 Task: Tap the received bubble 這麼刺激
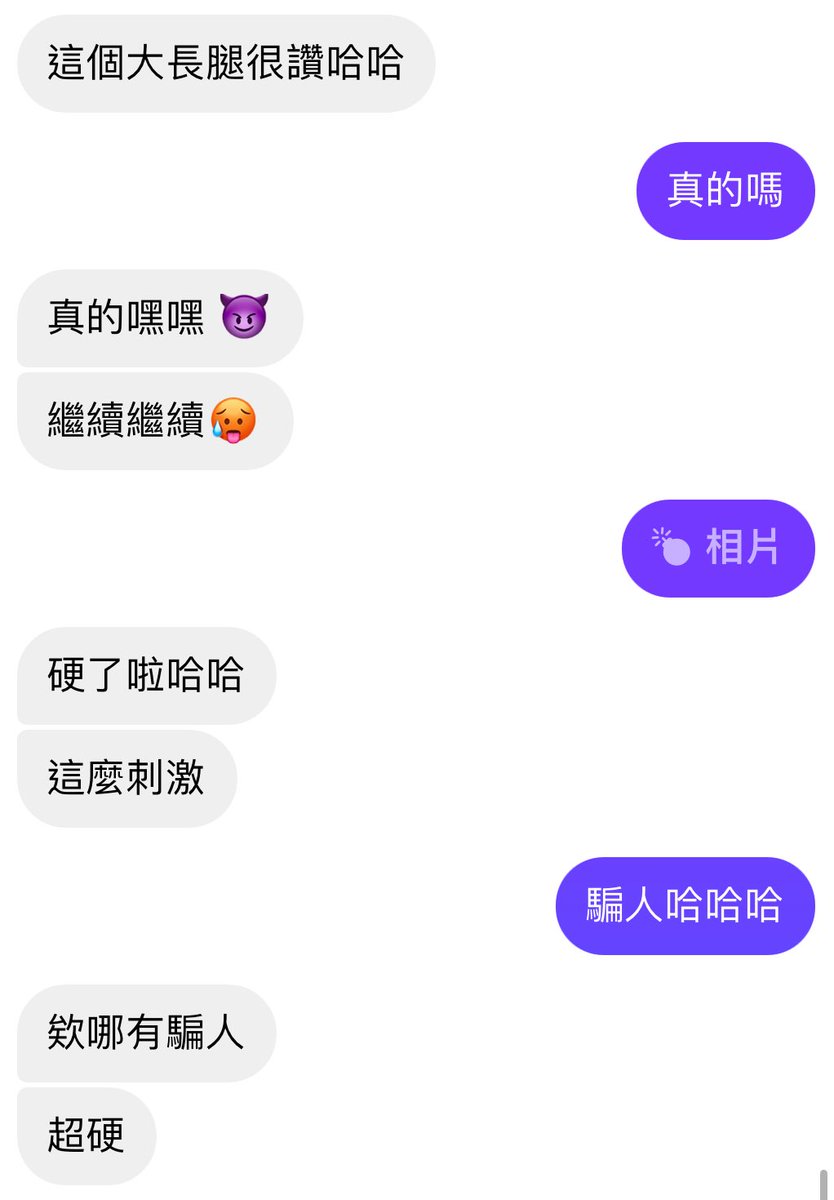pyautogui.click(x=127, y=778)
